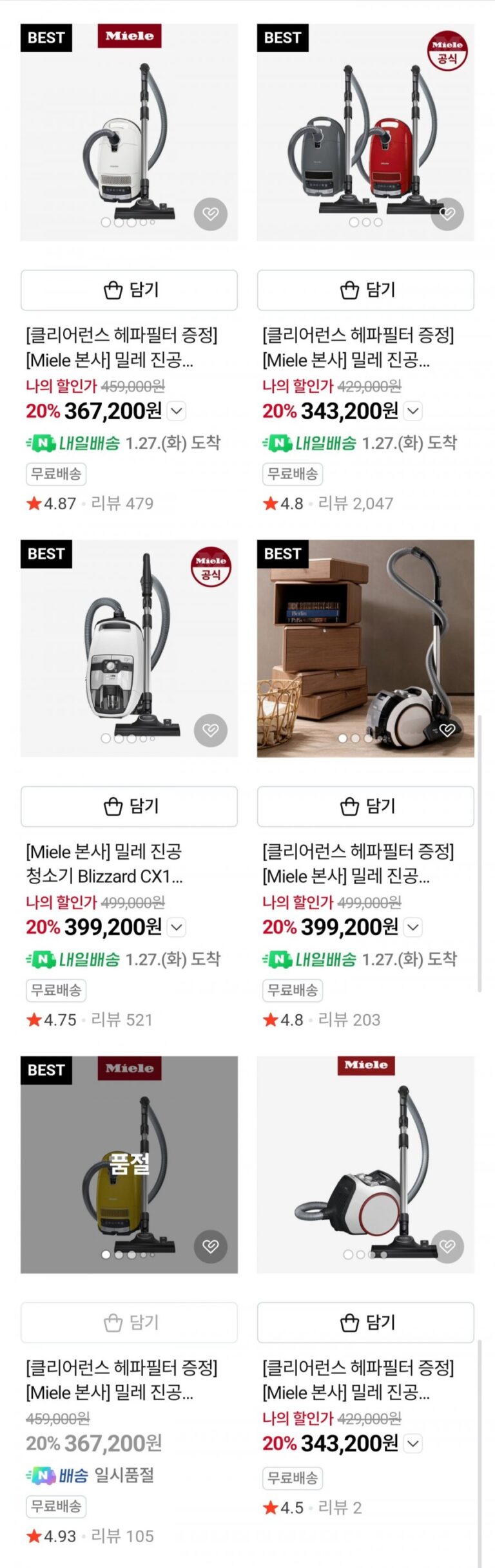Tap 담기 for the 203-review Miele vacuum
This screenshot has height=1568, width=495.
[365, 806]
